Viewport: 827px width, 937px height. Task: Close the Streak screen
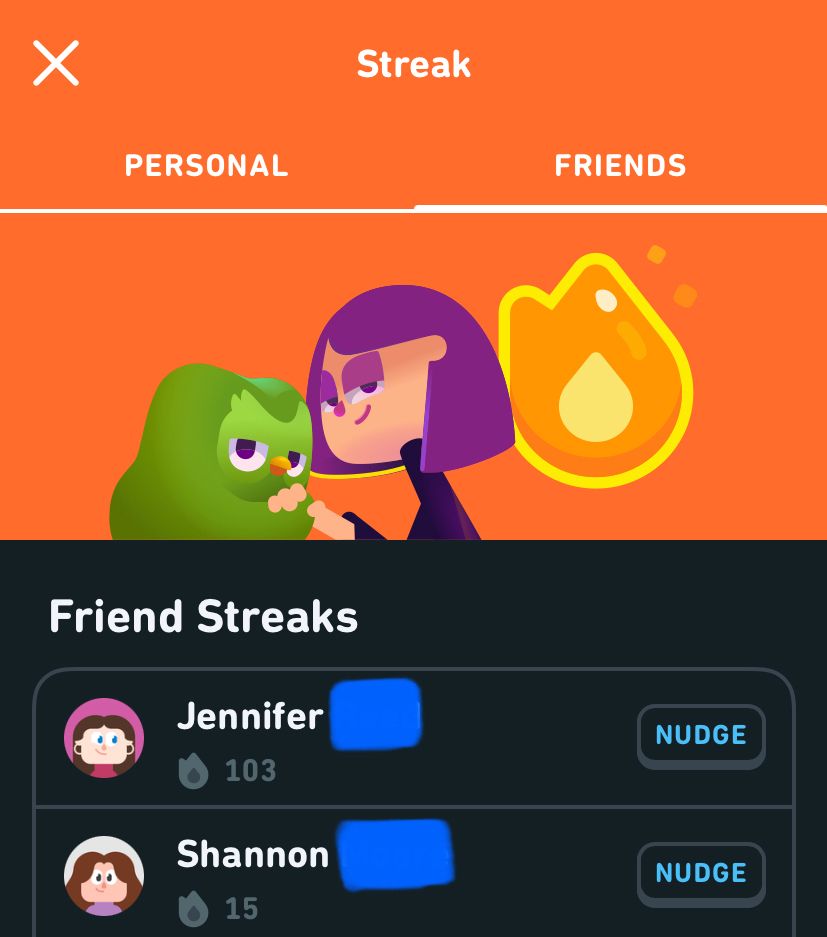click(x=56, y=63)
